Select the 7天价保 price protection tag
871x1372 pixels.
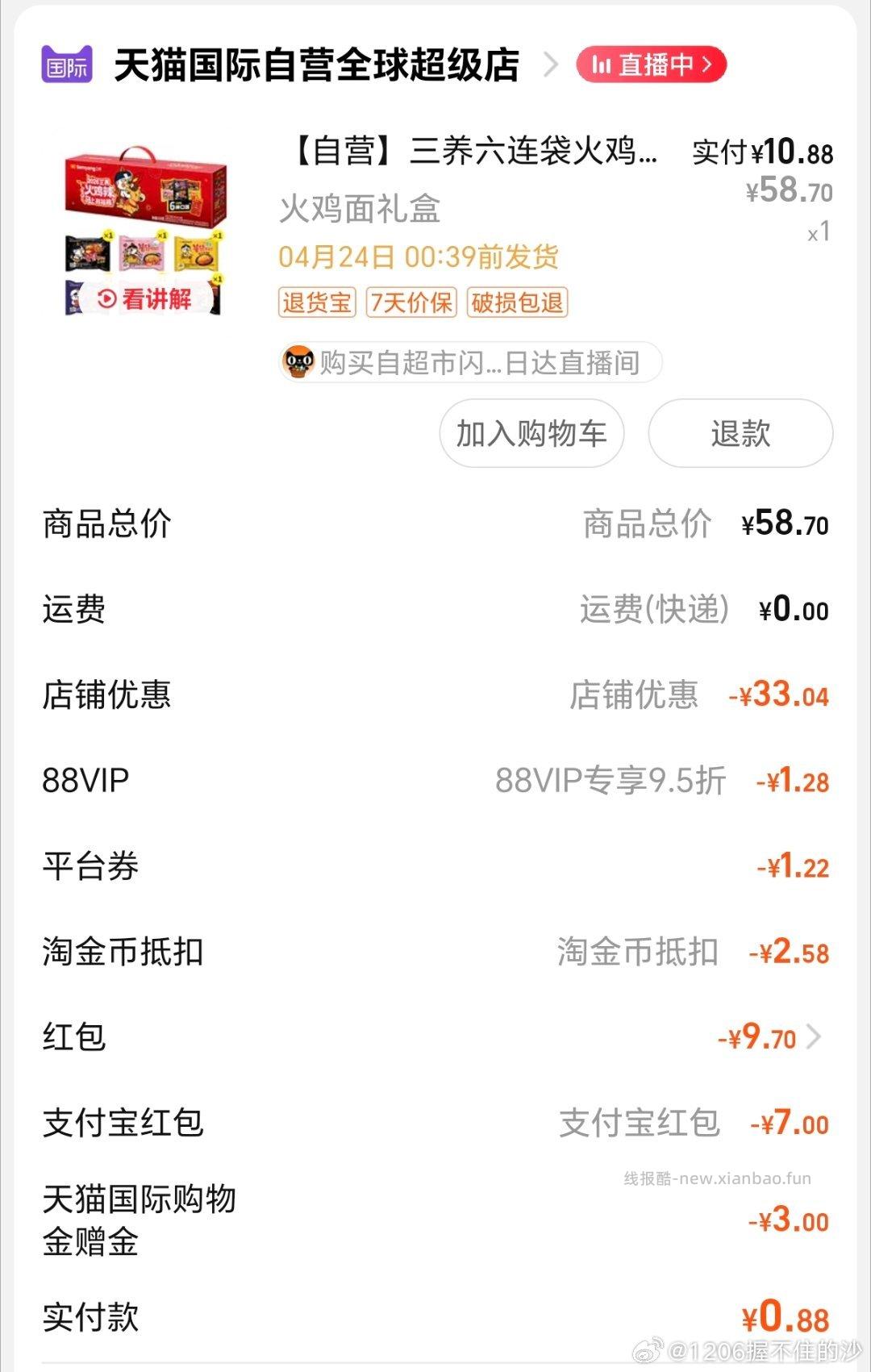tap(412, 302)
